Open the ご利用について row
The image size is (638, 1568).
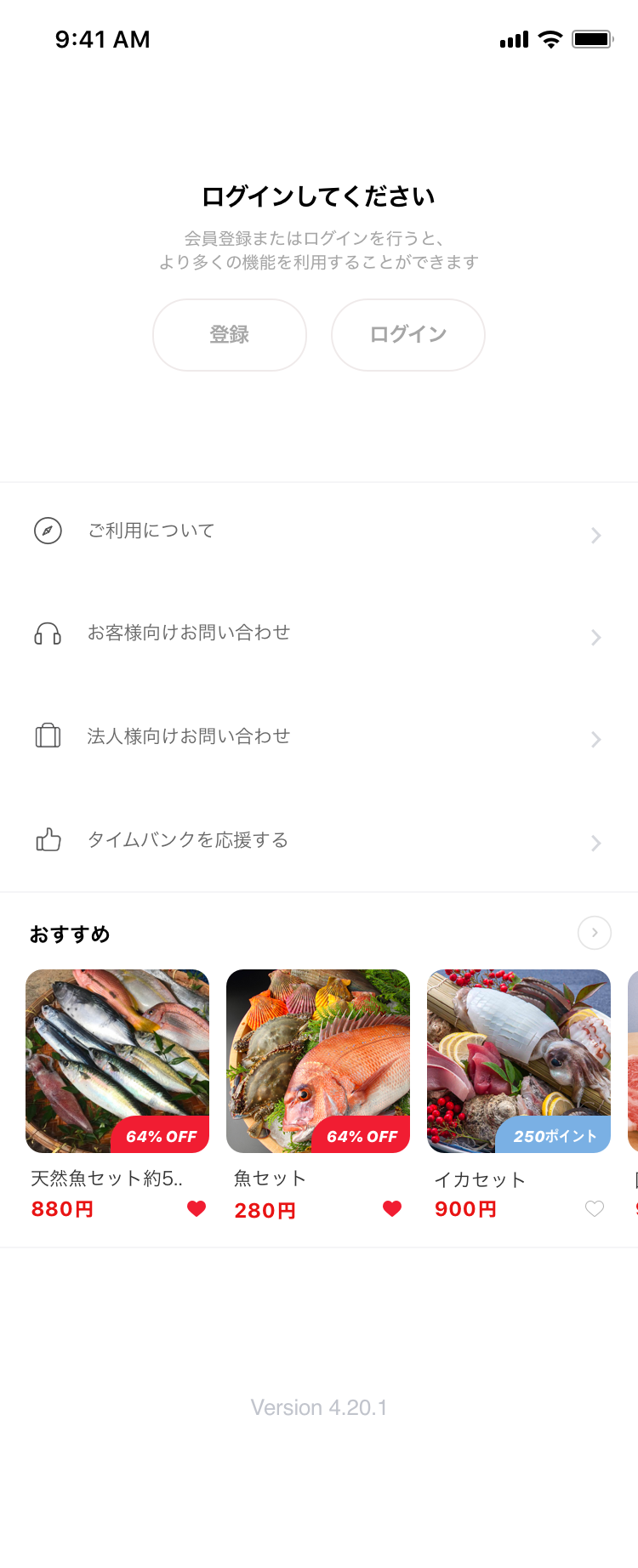[319, 531]
